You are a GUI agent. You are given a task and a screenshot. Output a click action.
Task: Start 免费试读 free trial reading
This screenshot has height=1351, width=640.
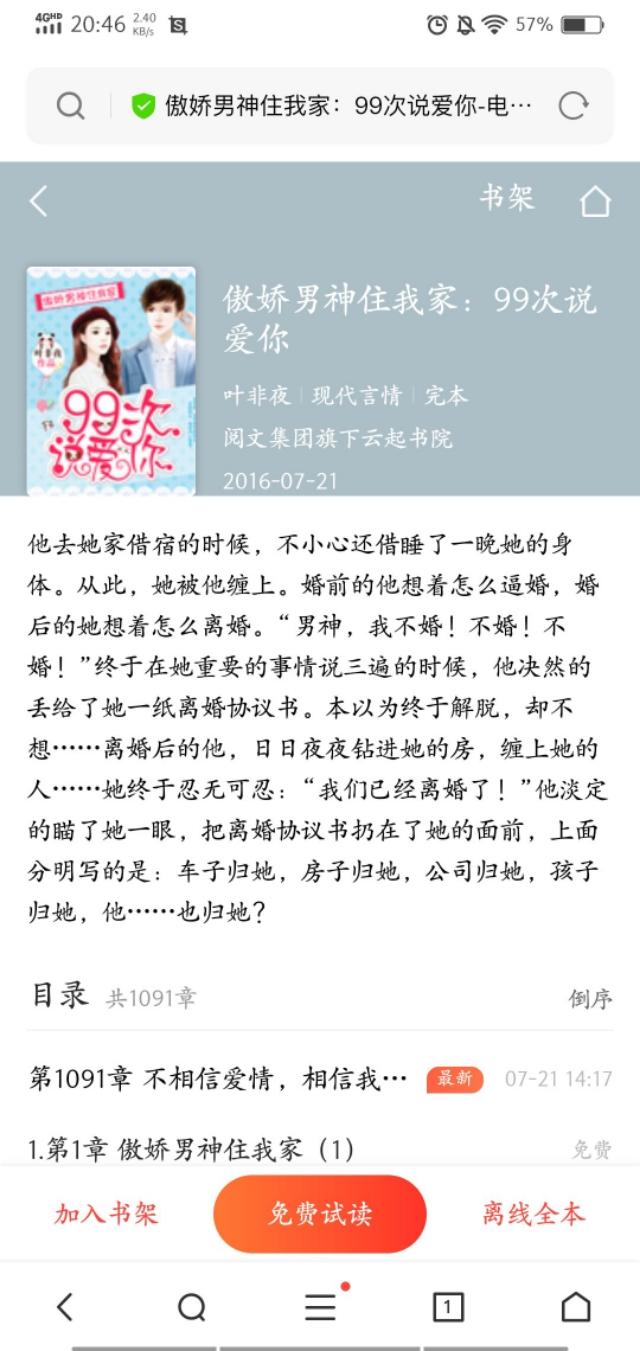point(320,1214)
